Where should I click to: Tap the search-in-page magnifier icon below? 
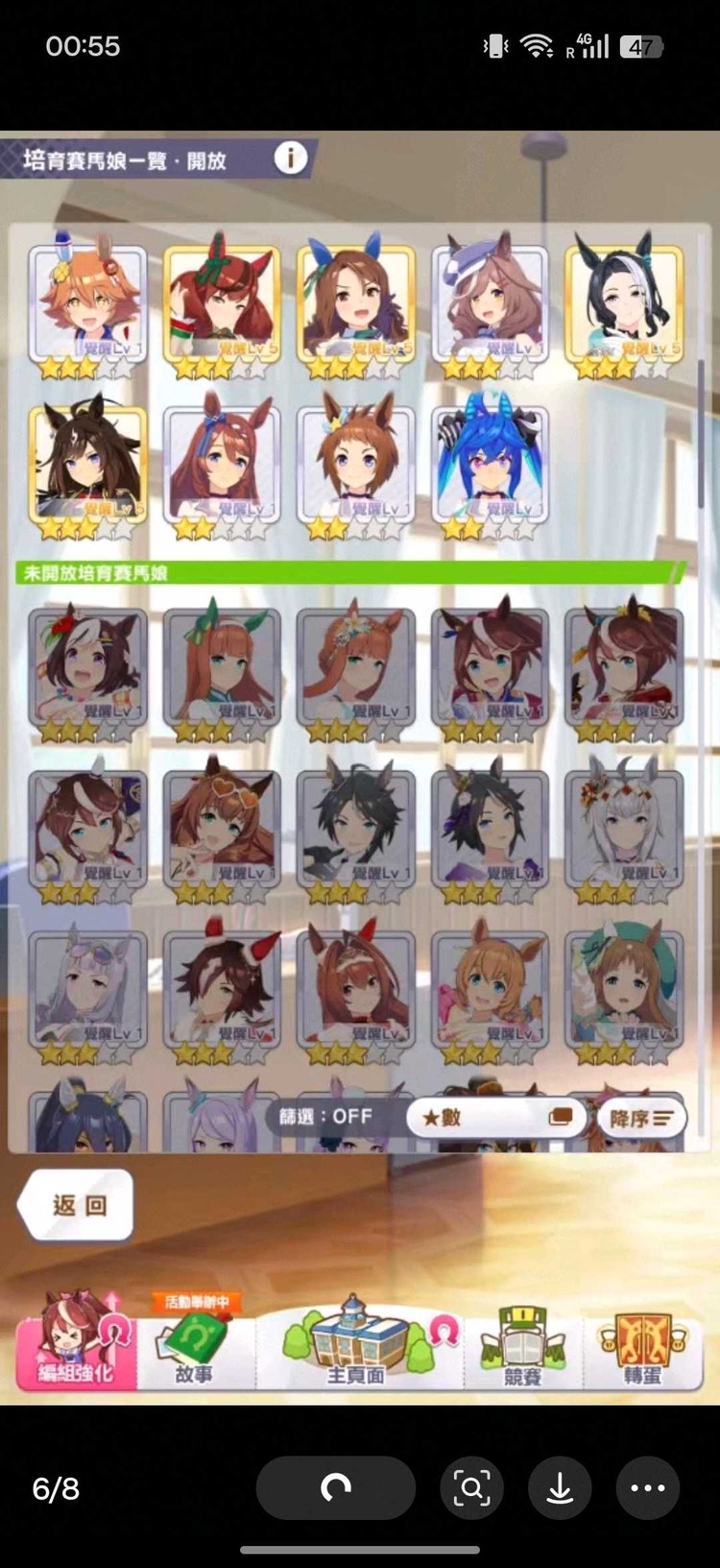[x=470, y=1487]
